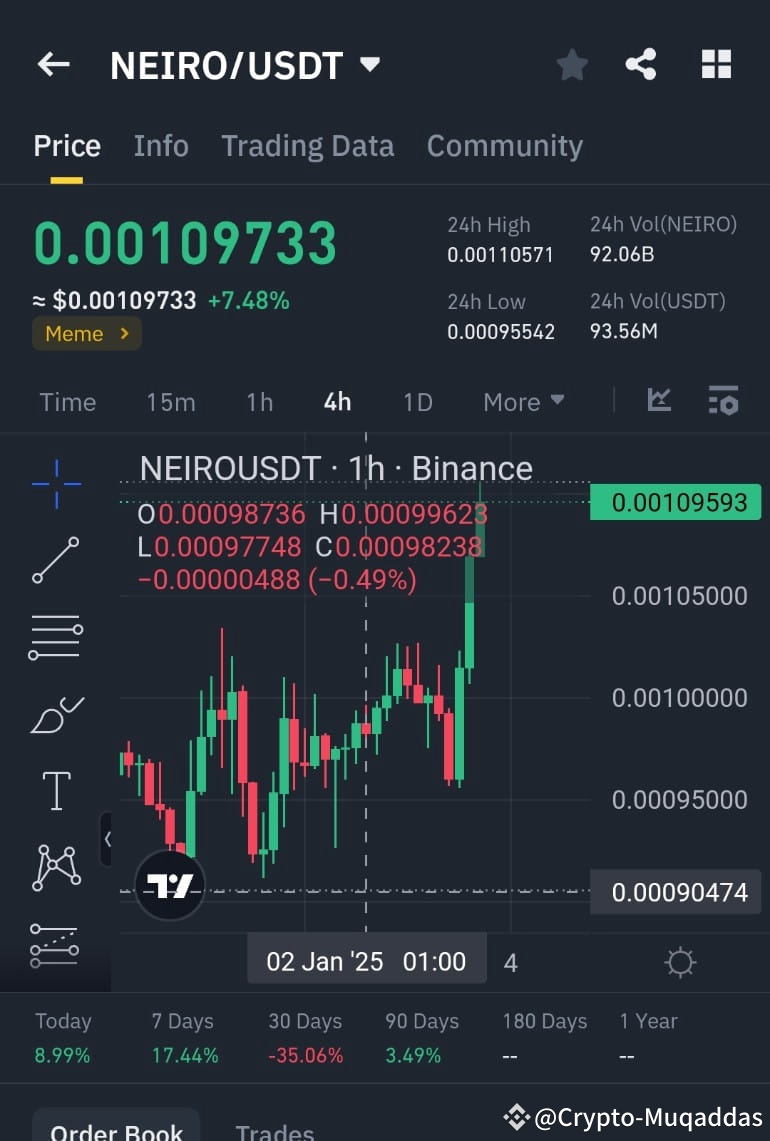Open the line chart view icon
This screenshot has height=1141, width=770.
coord(659,400)
